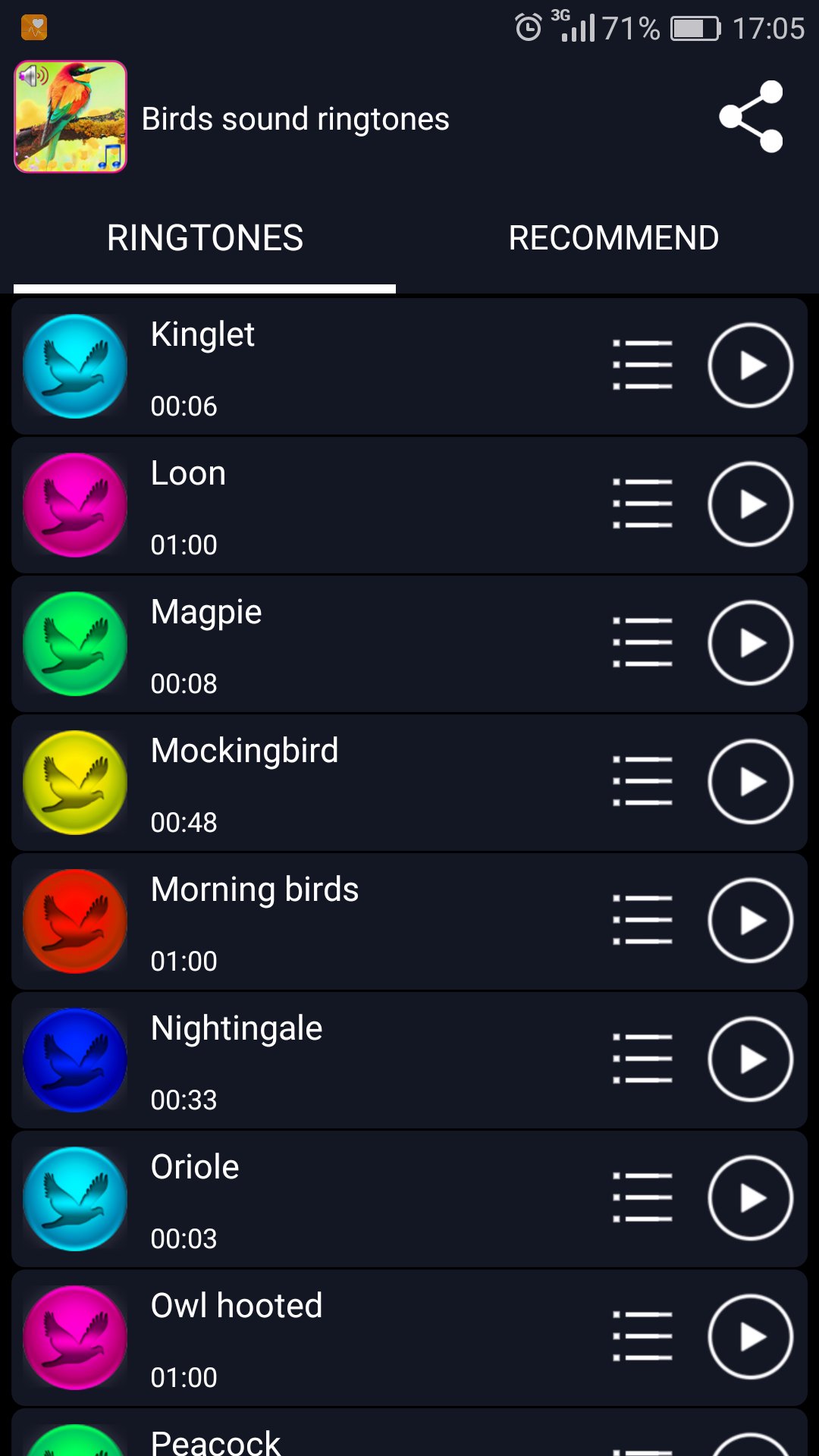Switch to the RECOMMEND tab
The image size is (819, 1456).
[613, 238]
